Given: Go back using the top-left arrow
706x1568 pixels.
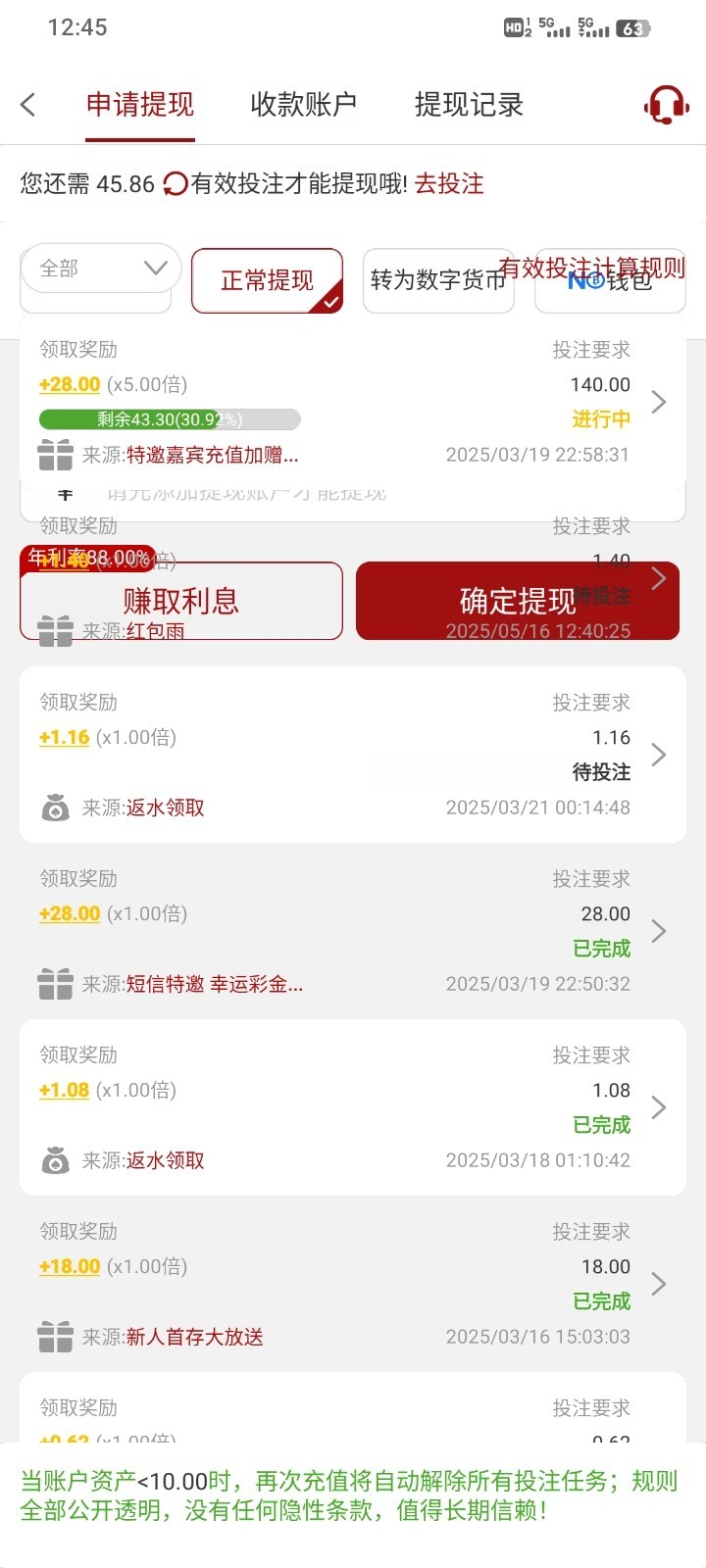Looking at the screenshot, I should click(x=28, y=105).
